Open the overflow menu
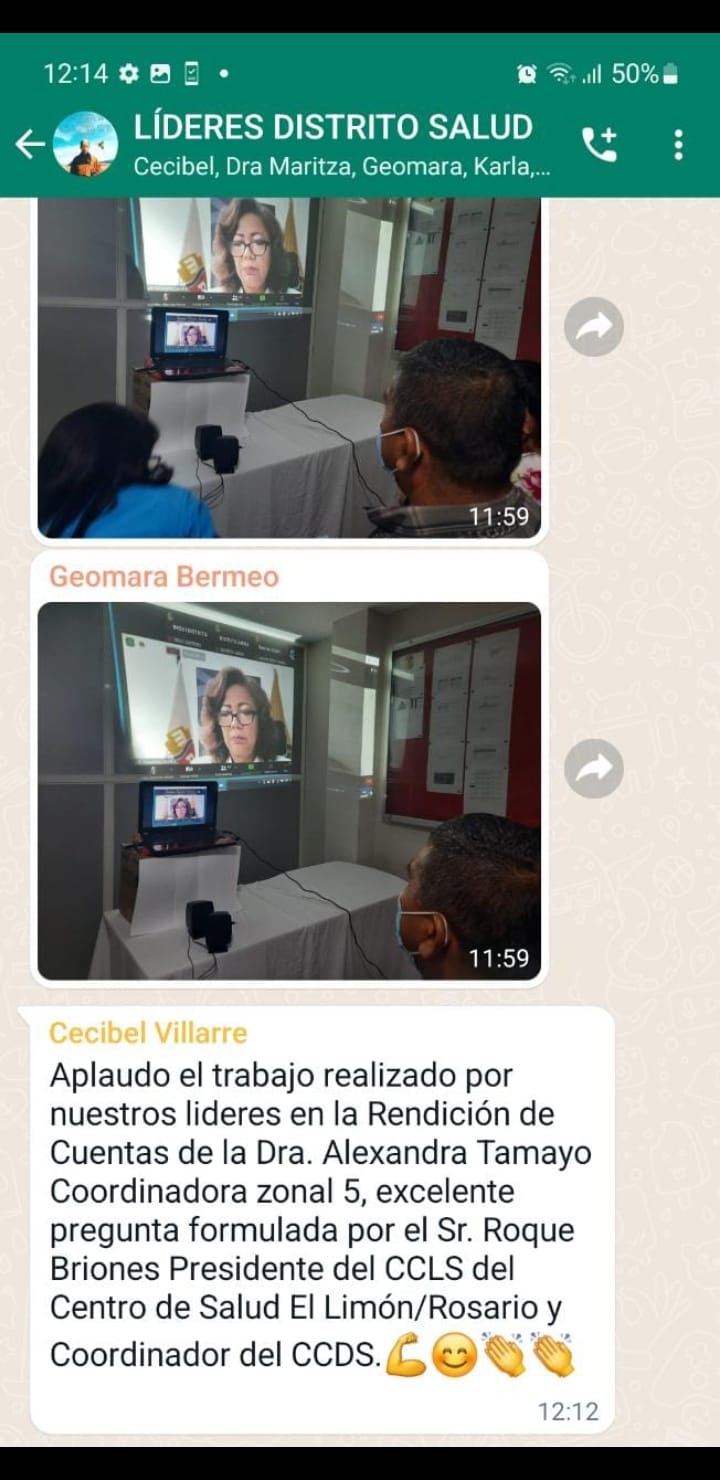This screenshot has width=720, height=1480. click(679, 145)
